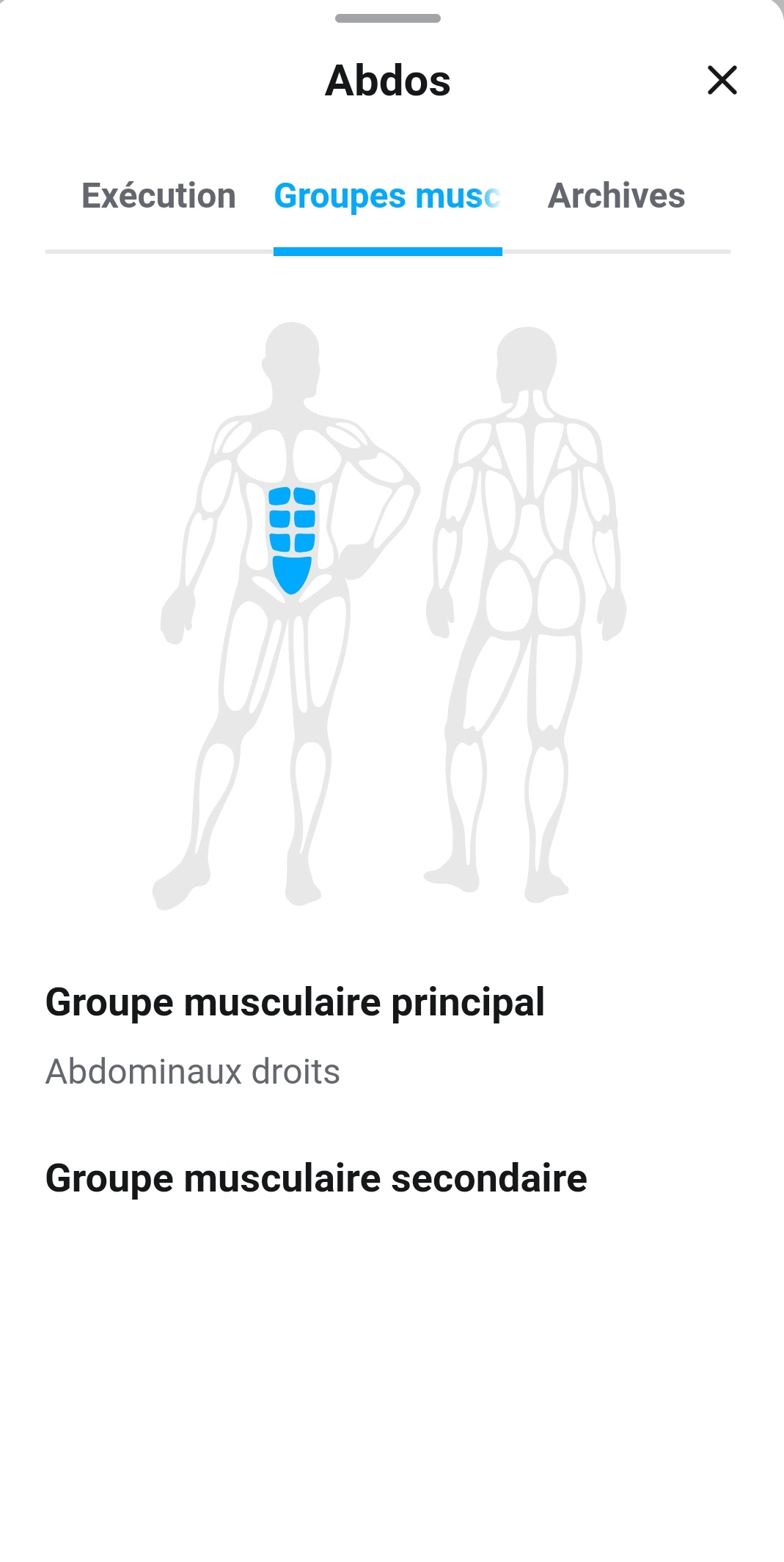Close the Abdos exercise sheet
Image resolution: width=784 pixels, height=1562 pixels.
click(722, 80)
